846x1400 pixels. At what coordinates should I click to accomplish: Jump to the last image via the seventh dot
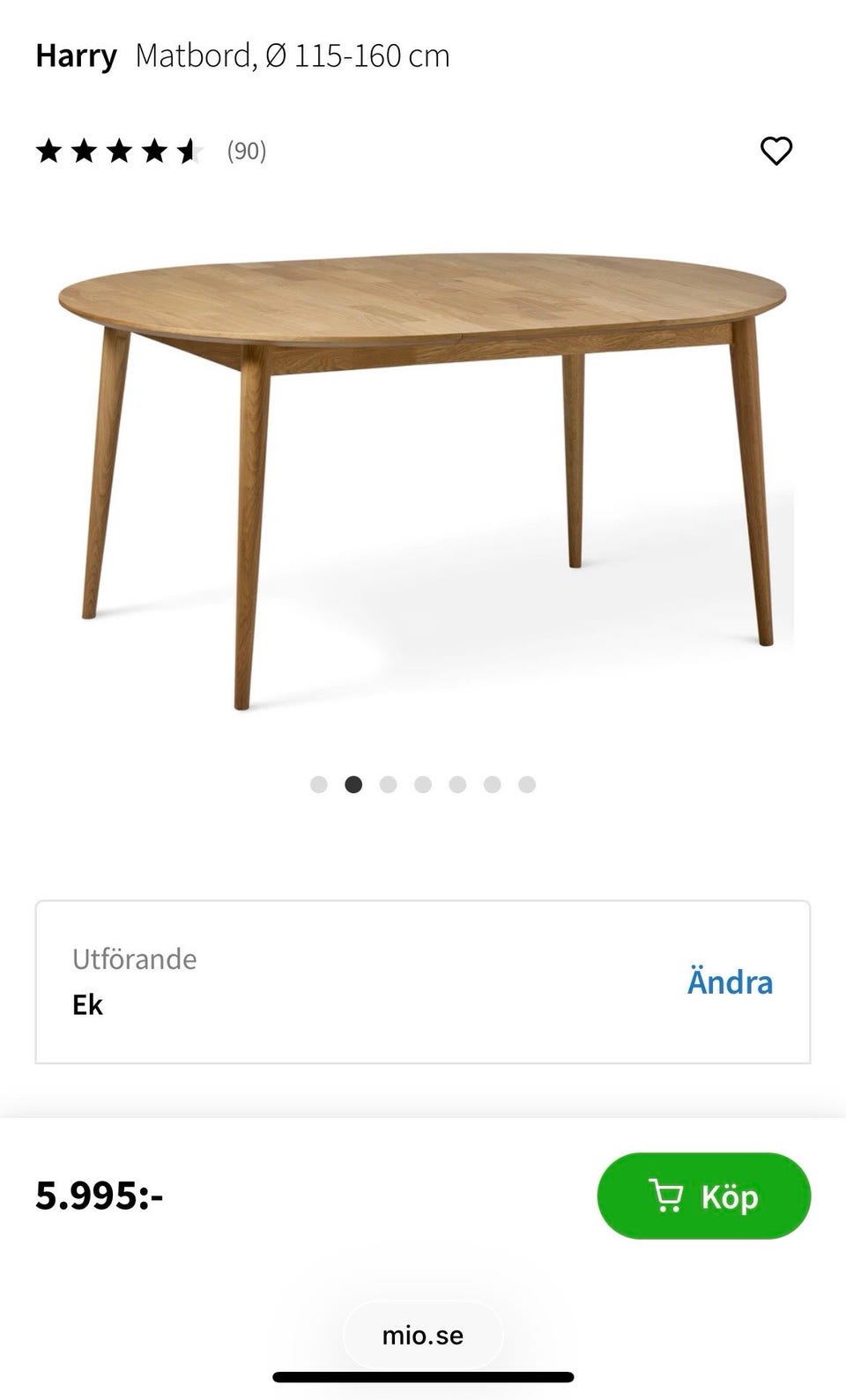click(x=527, y=784)
